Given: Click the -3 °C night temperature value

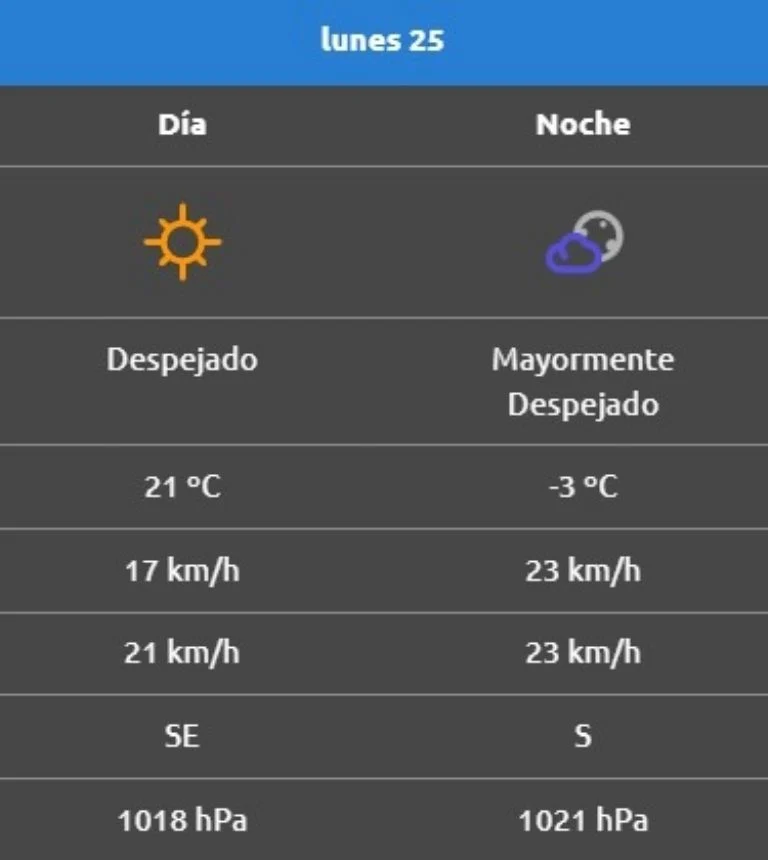Looking at the screenshot, I should pyautogui.click(x=583, y=485).
